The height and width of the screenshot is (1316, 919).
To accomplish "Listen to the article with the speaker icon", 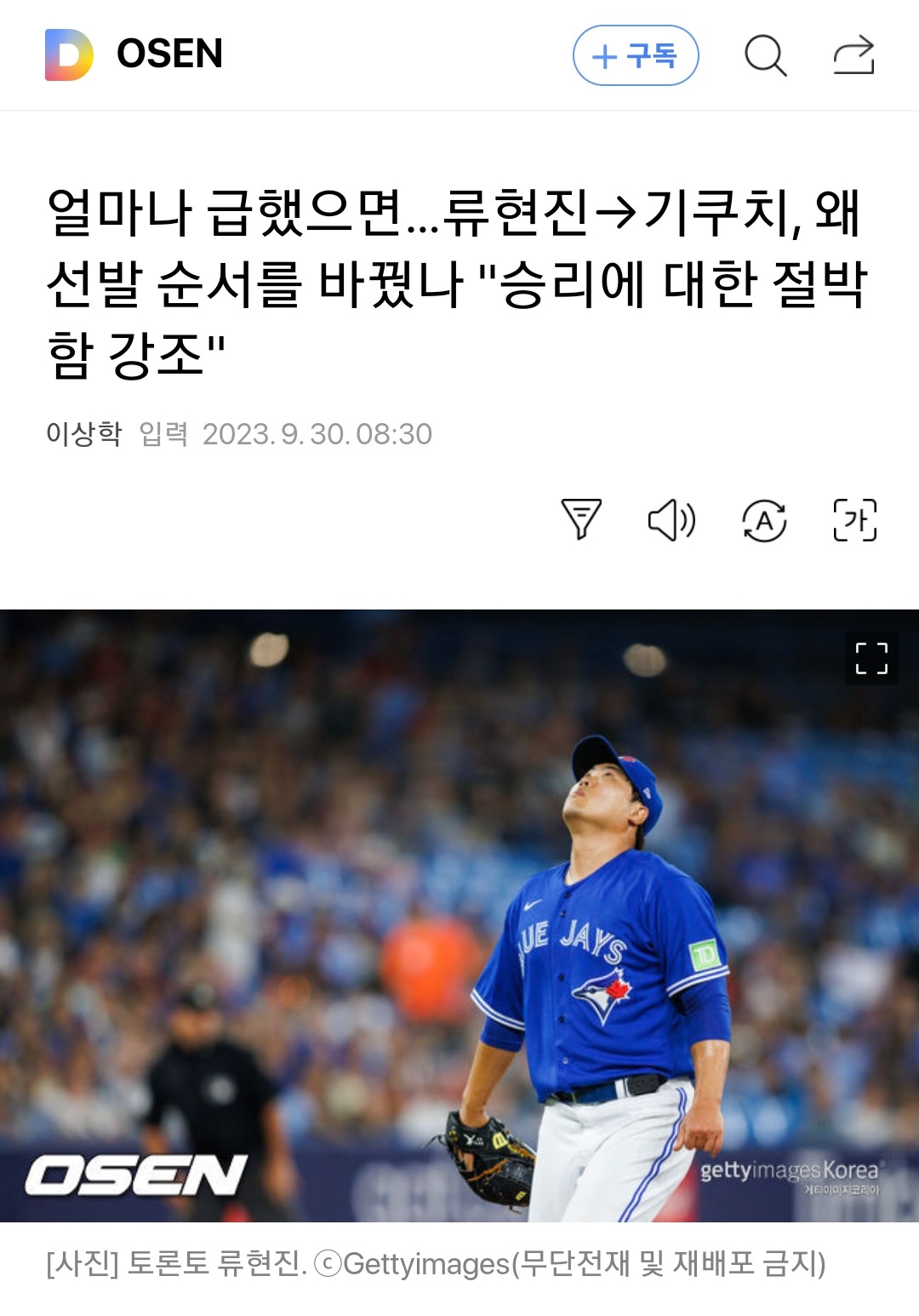I will pyautogui.click(x=672, y=519).
